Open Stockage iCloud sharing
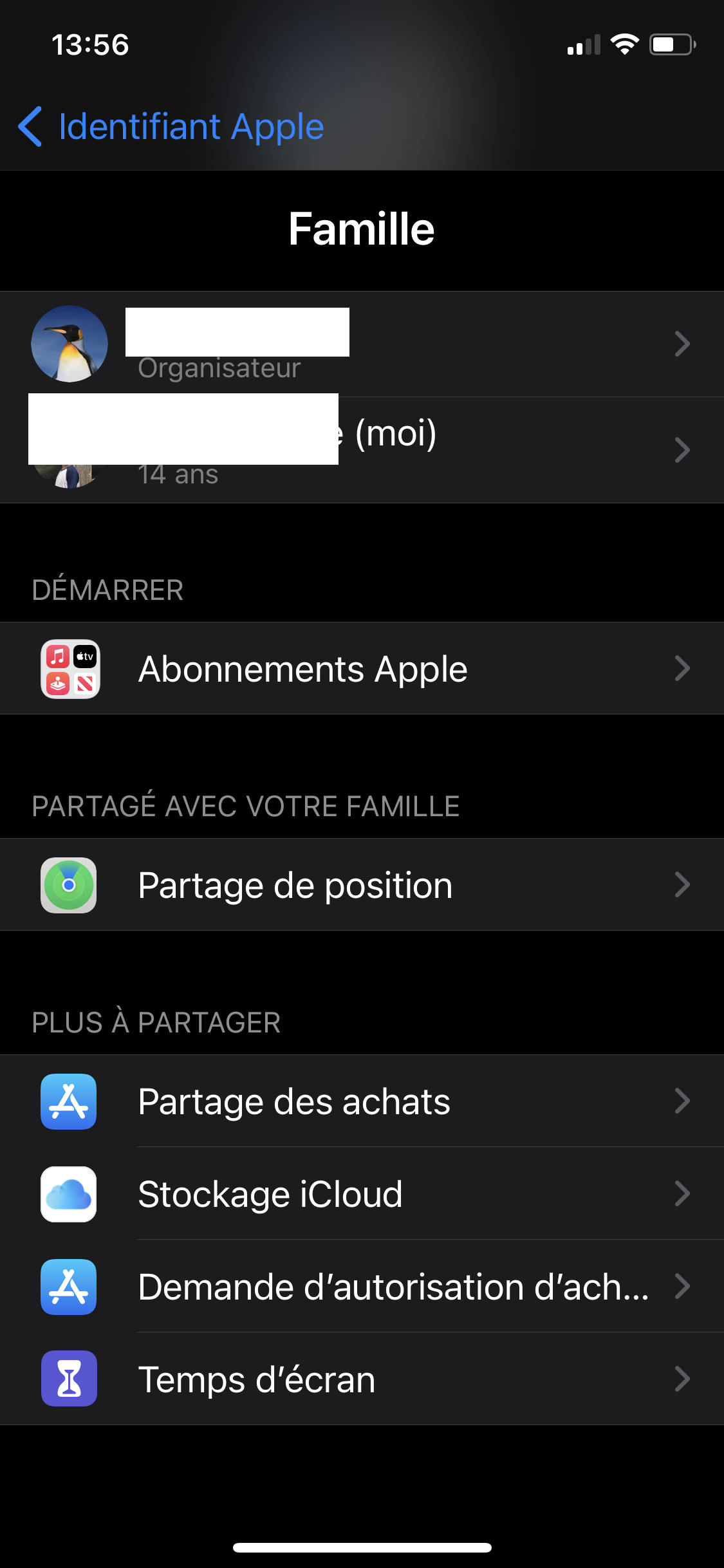The image size is (724, 1568). pos(360,1194)
